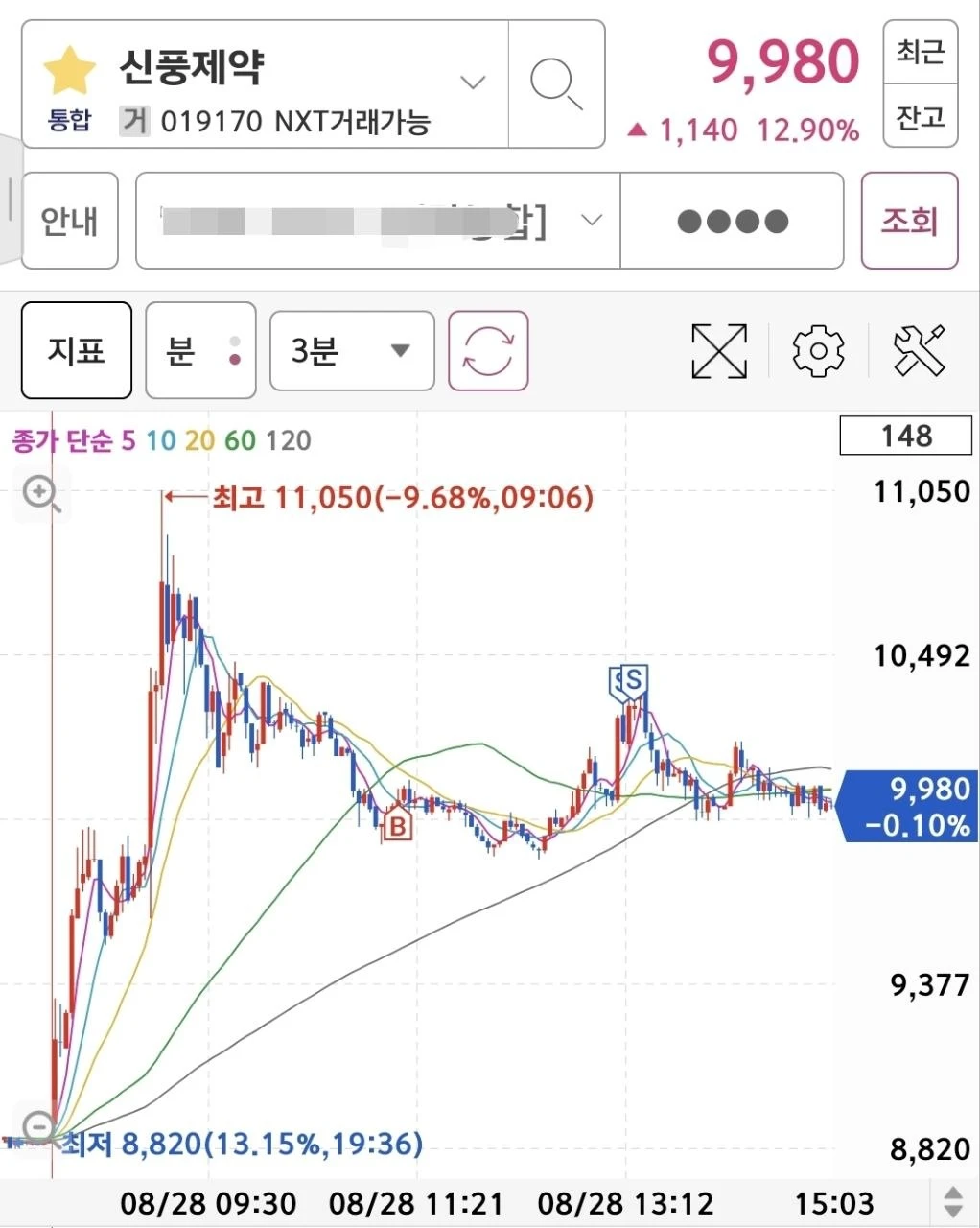Viewport: 980px width, 1228px height.
Task: Zoom in on the chart
Action: (41, 495)
